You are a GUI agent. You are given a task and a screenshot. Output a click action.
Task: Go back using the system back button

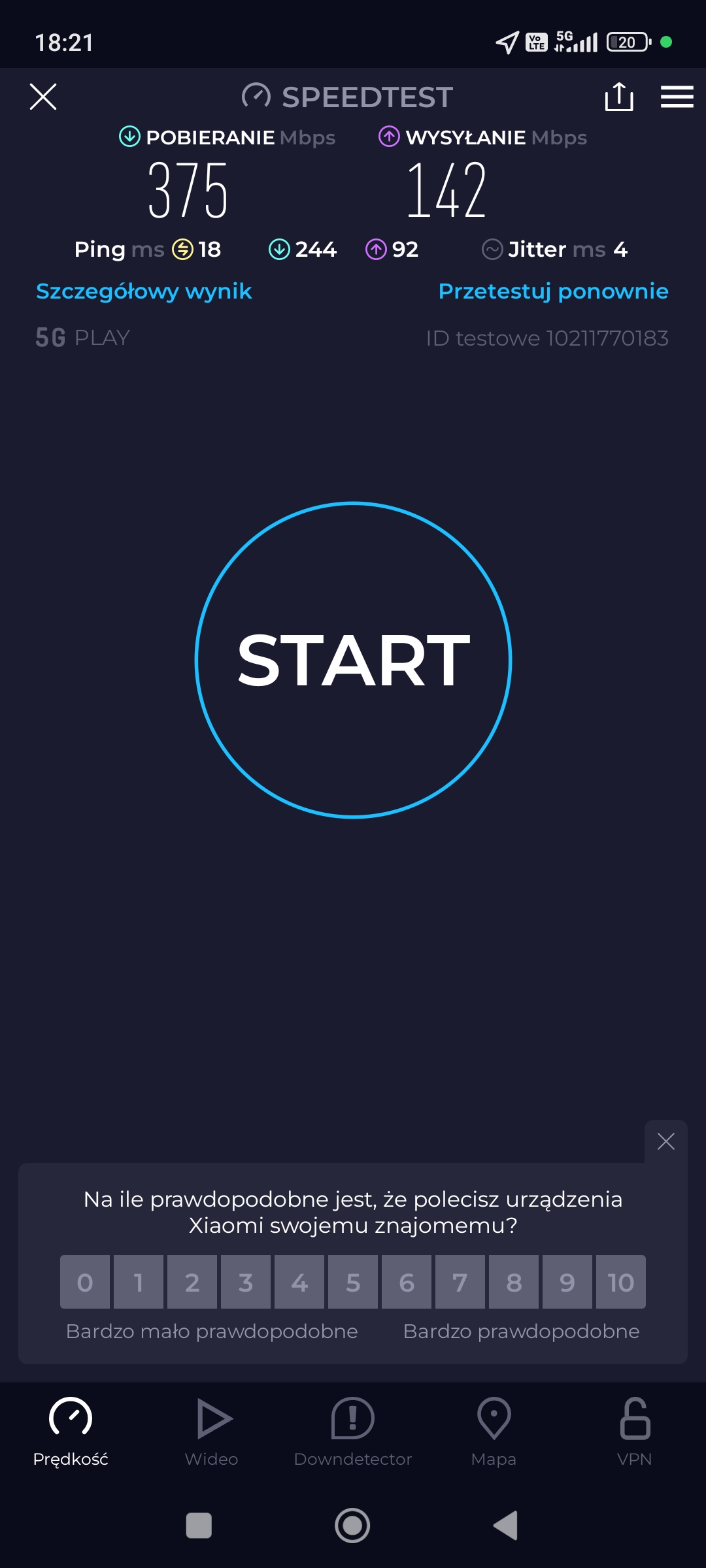[506, 1526]
